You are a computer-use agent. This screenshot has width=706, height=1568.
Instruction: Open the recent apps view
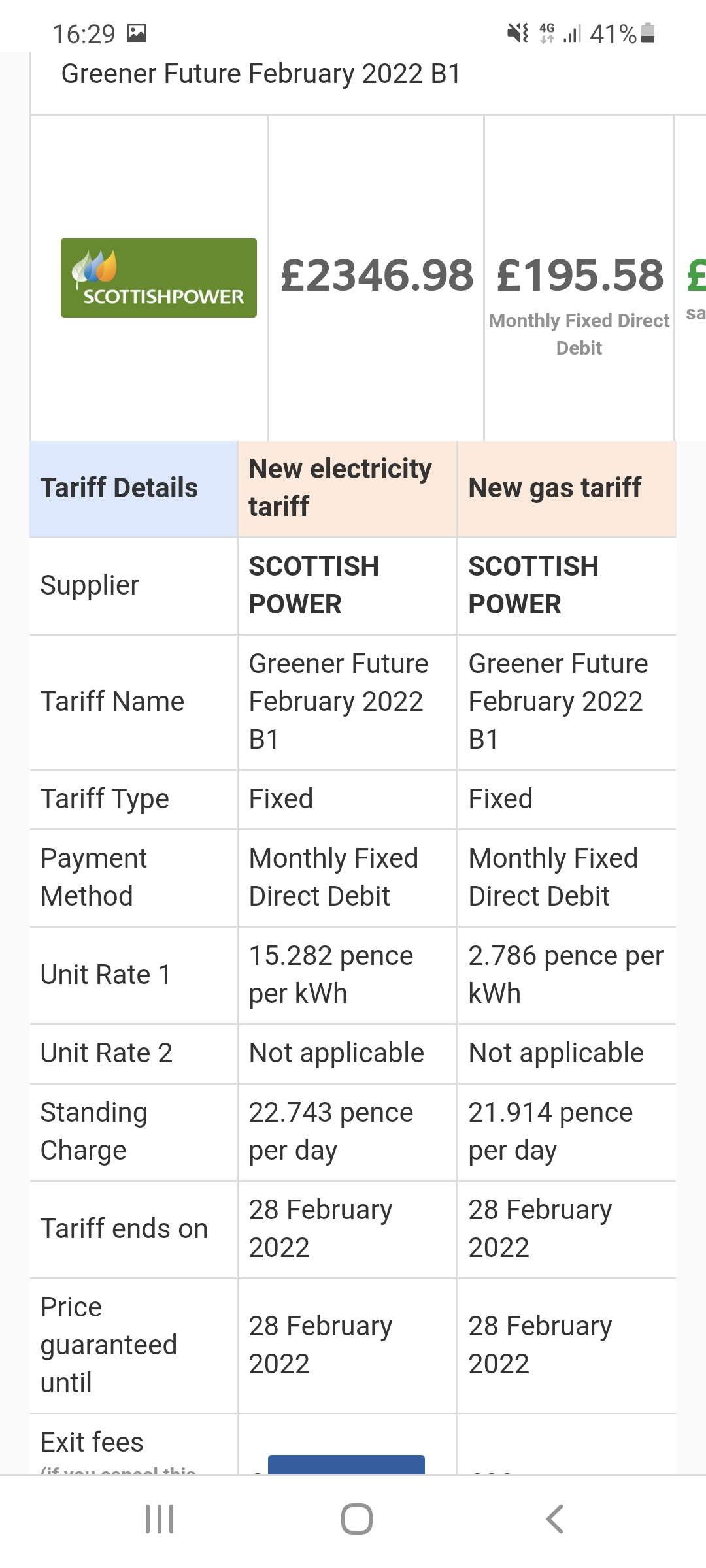click(x=160, y=1519)
